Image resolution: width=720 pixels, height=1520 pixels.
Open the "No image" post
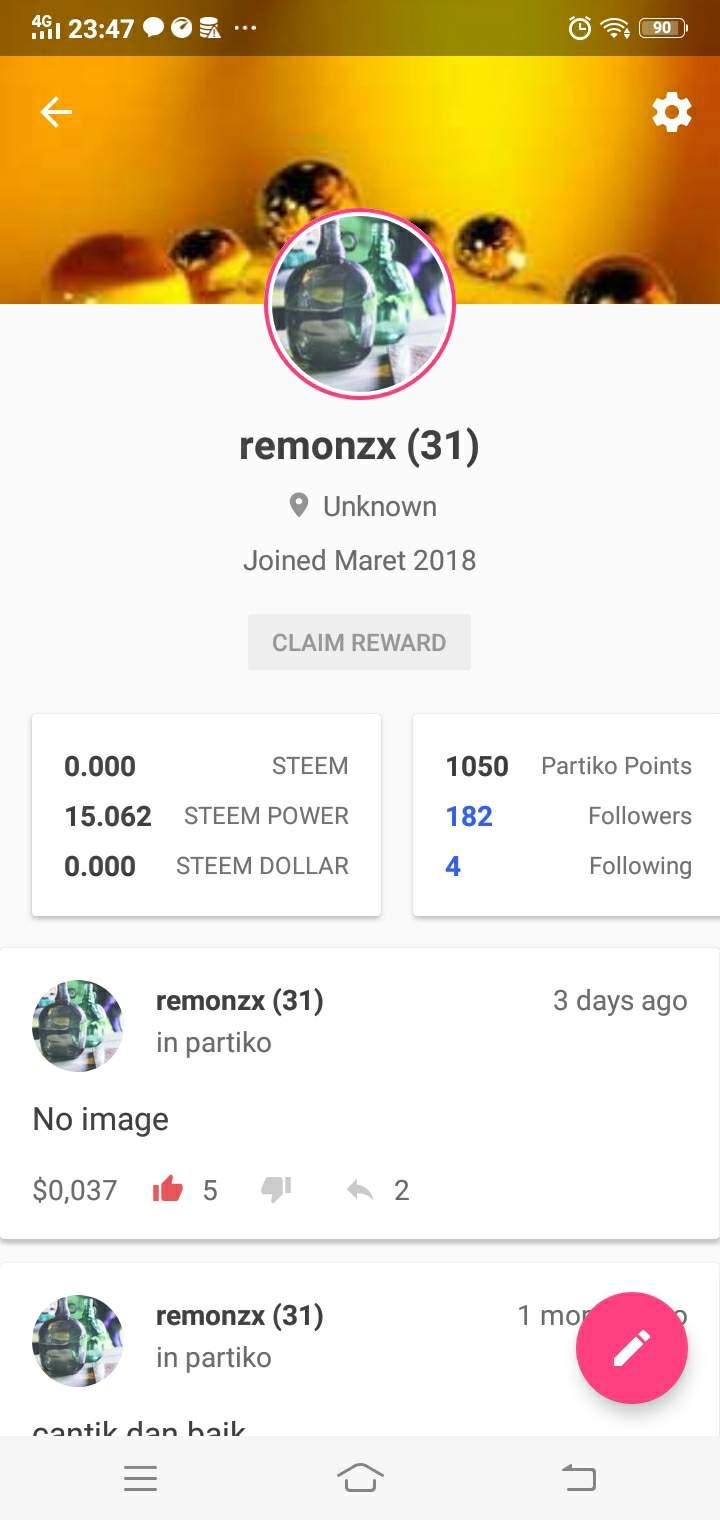101,1119
